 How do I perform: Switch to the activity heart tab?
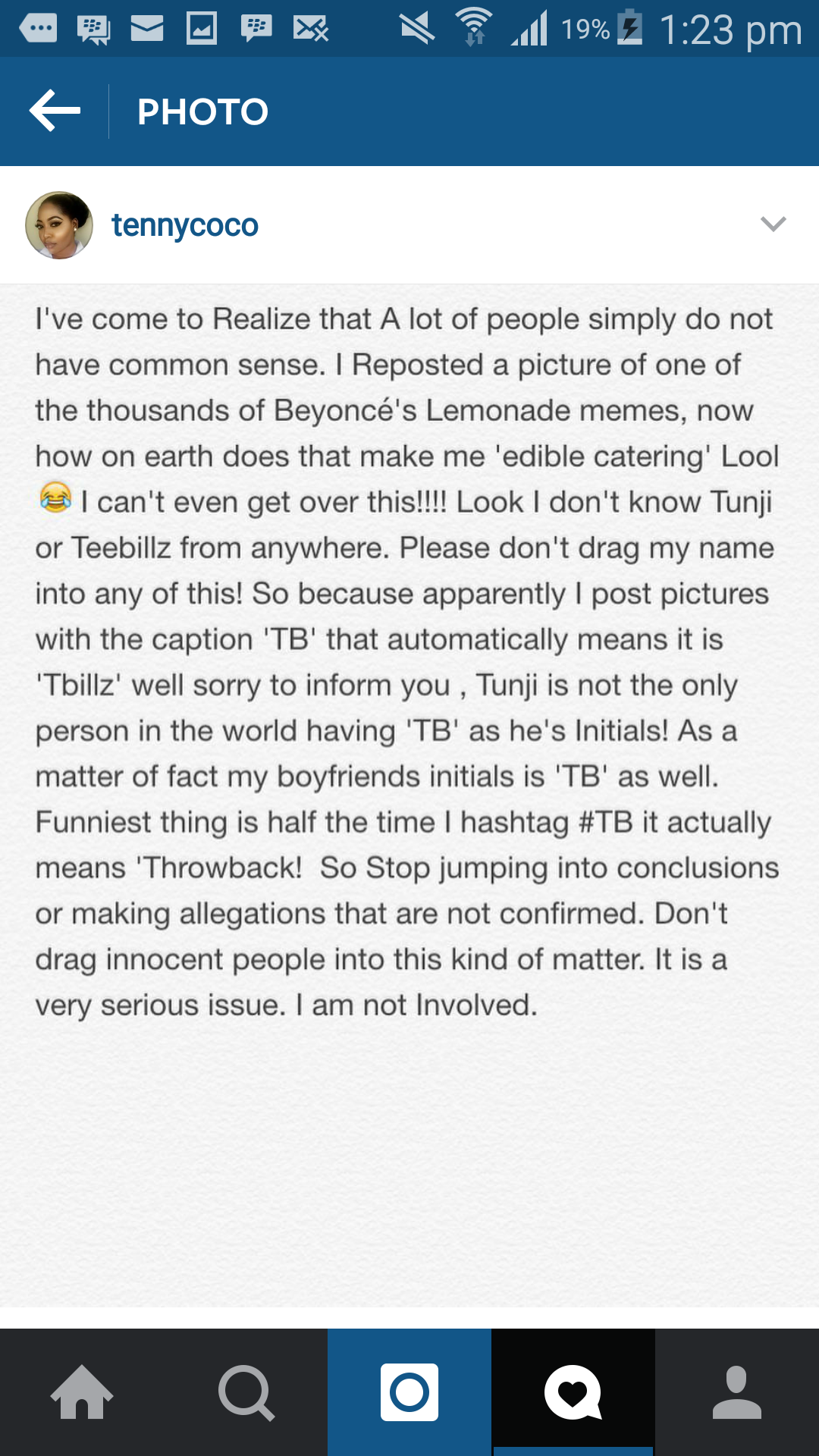coord(573,1392)
